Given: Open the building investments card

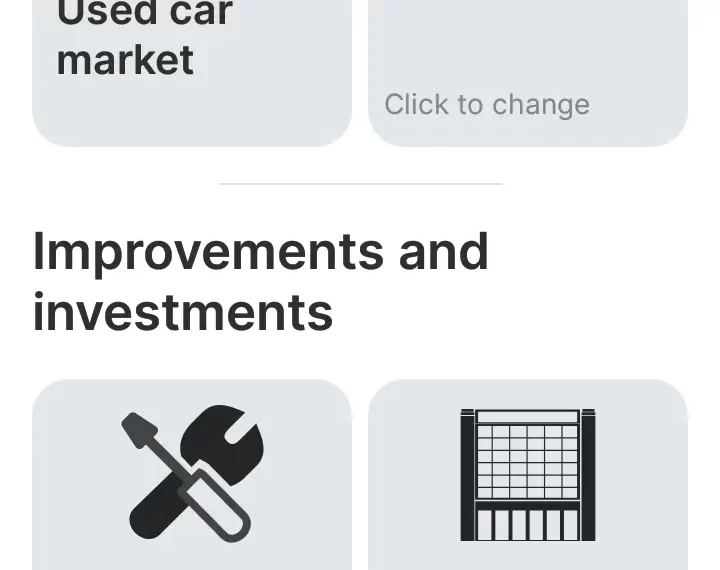Looking at the screenshot, I should (527, 474).
